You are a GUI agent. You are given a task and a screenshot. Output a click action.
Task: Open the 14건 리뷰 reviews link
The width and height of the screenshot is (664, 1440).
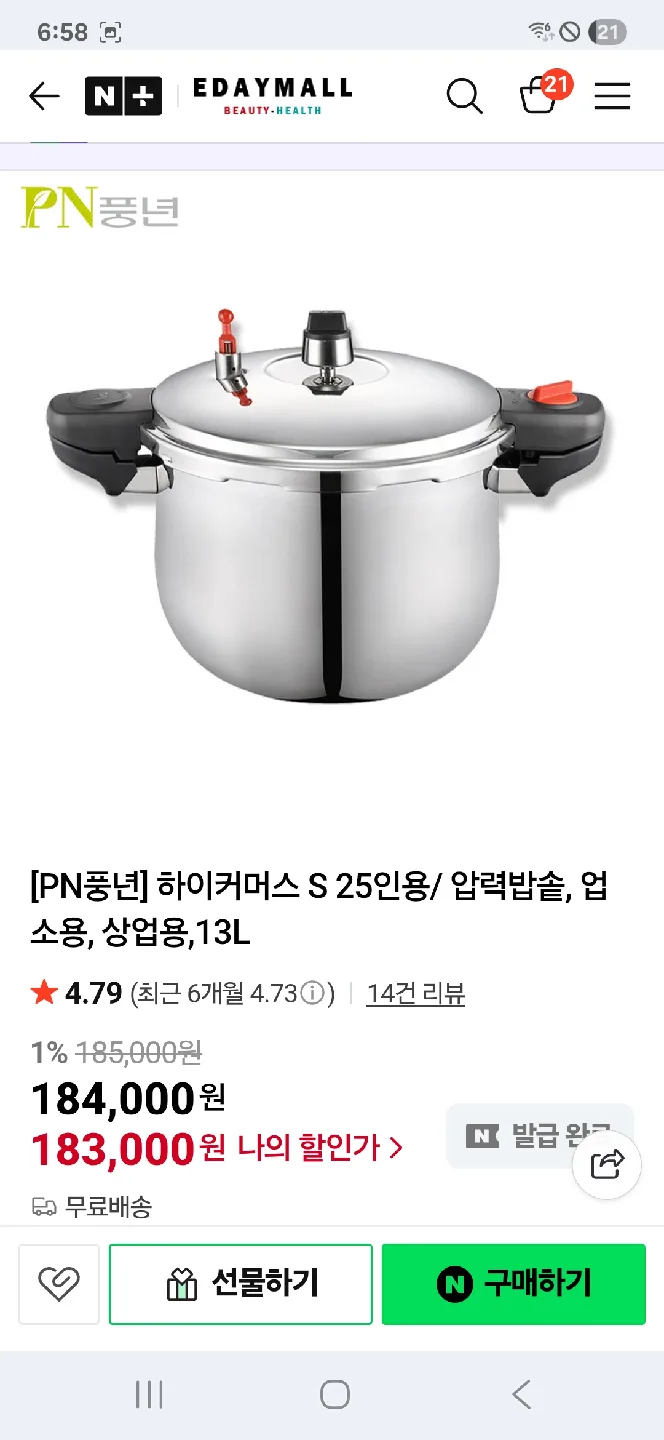[x=415, y=994]
